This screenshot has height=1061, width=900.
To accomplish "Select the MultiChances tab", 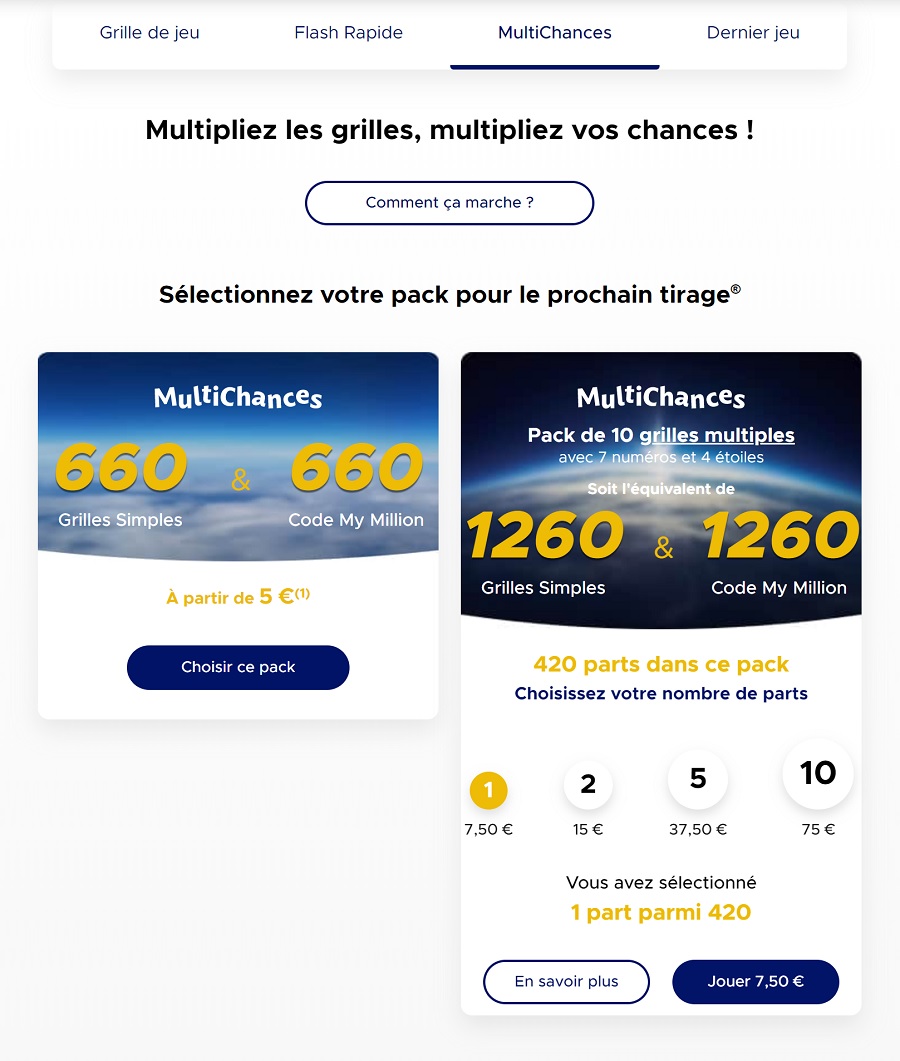I will click(x=554, y=33).
